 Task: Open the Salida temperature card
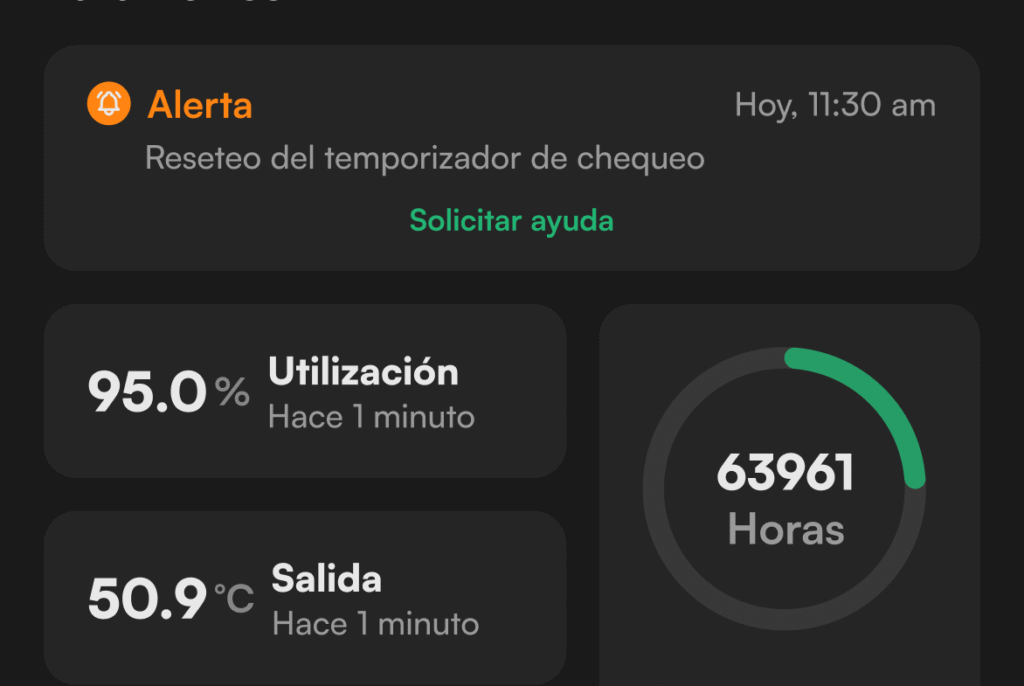point(304,597)
